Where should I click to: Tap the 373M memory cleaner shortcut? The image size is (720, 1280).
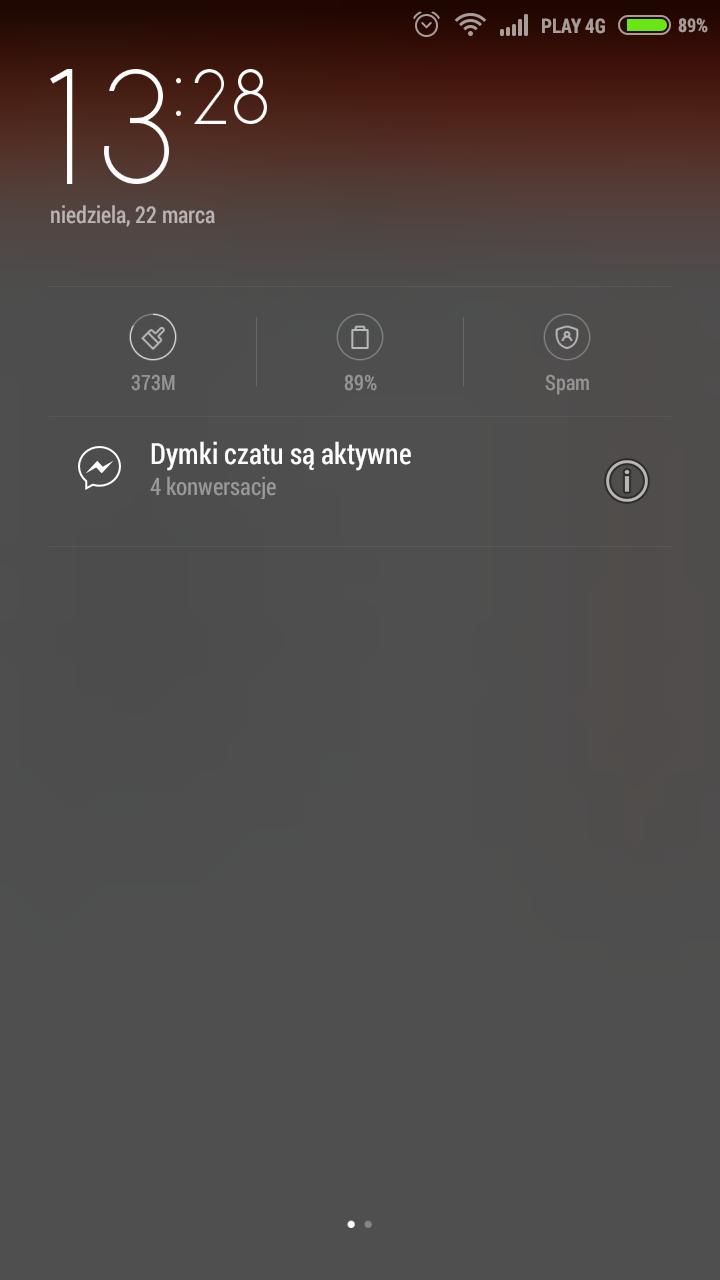[x=153, y=351]
